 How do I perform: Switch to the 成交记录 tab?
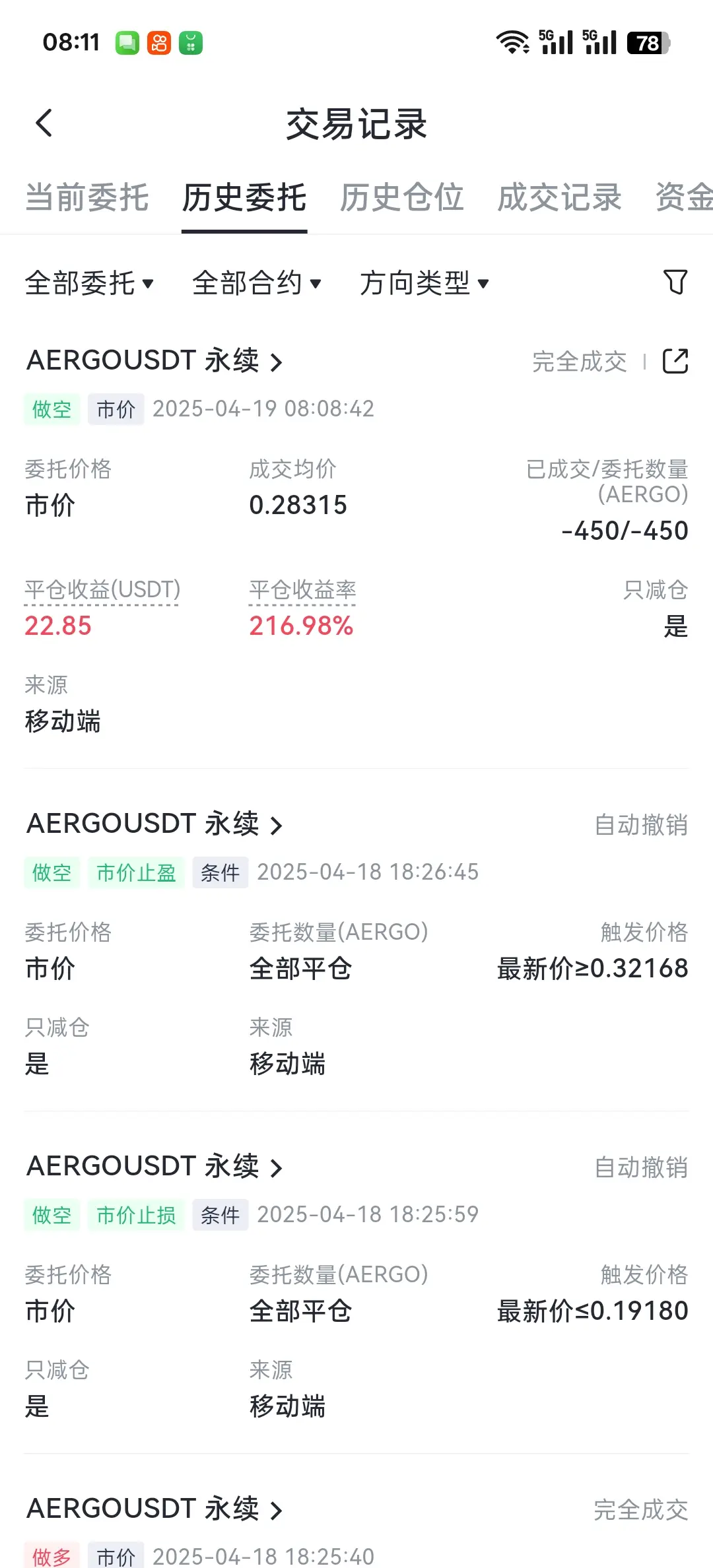click(559, 197)
